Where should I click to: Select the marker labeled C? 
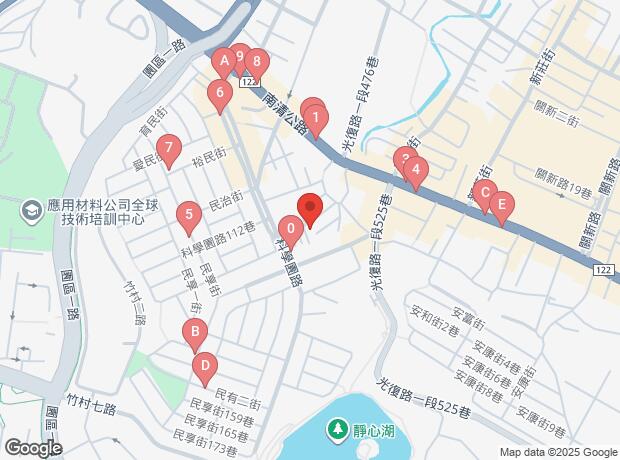484,193
